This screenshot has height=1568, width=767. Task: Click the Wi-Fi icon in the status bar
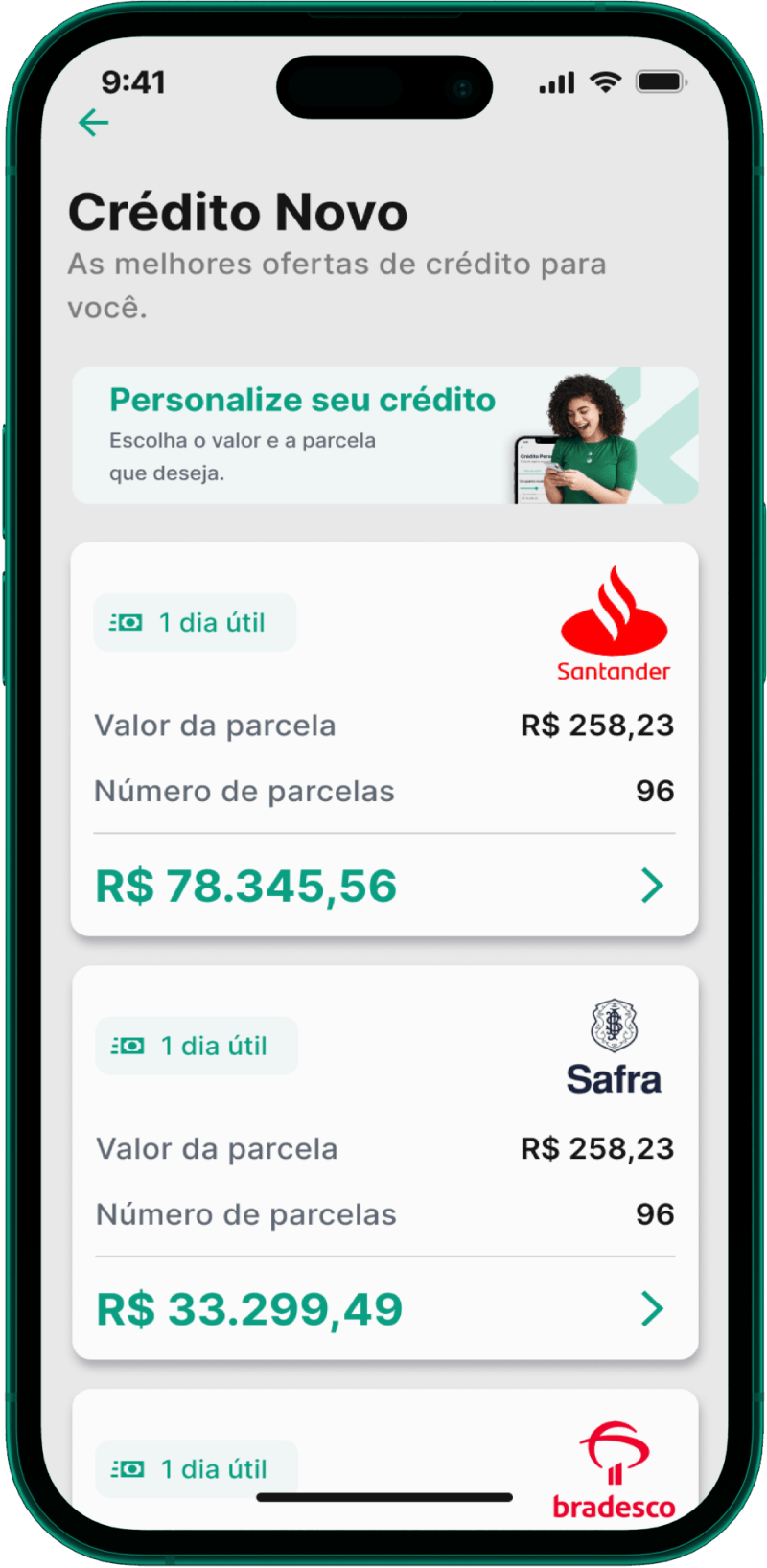603,82
